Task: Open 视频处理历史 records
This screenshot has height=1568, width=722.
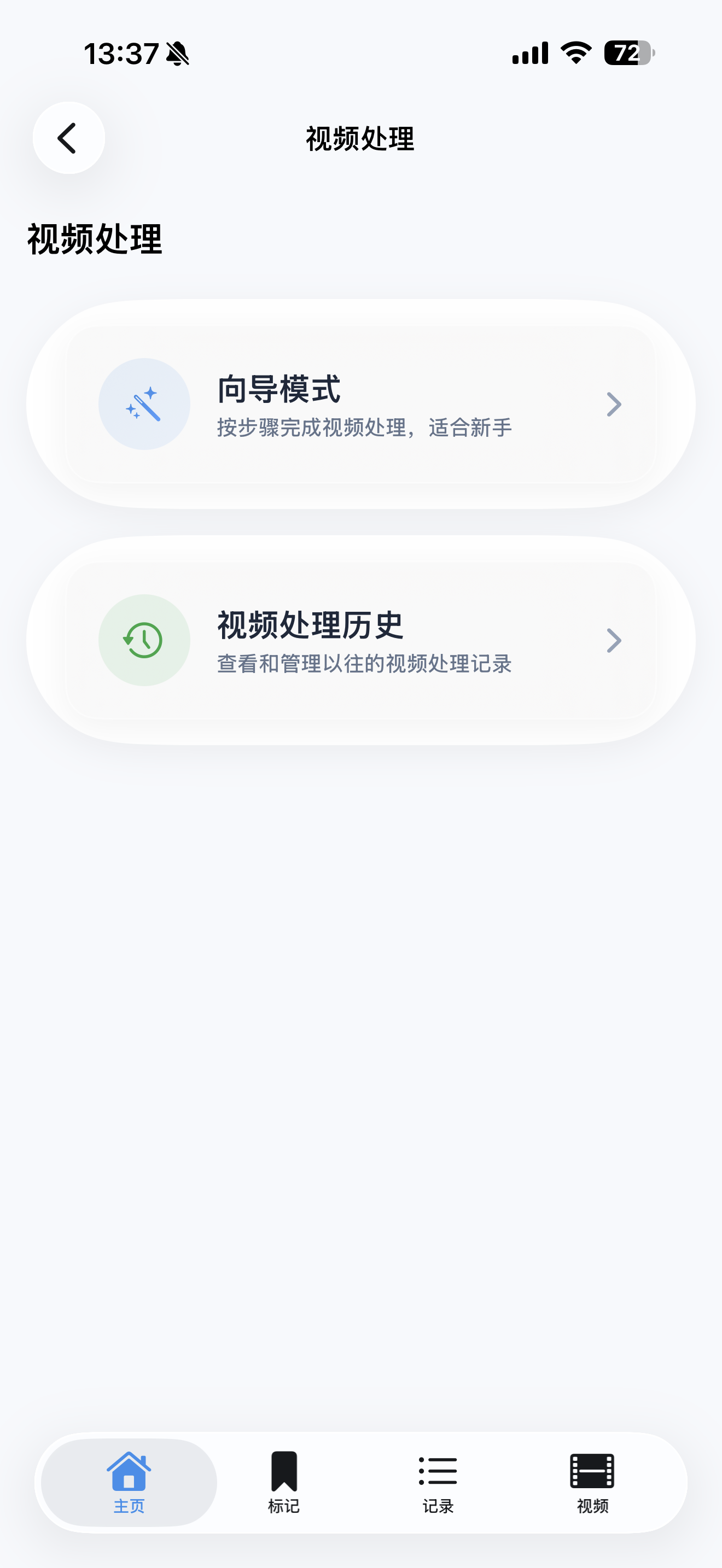Action: click(x=360, y=640)
